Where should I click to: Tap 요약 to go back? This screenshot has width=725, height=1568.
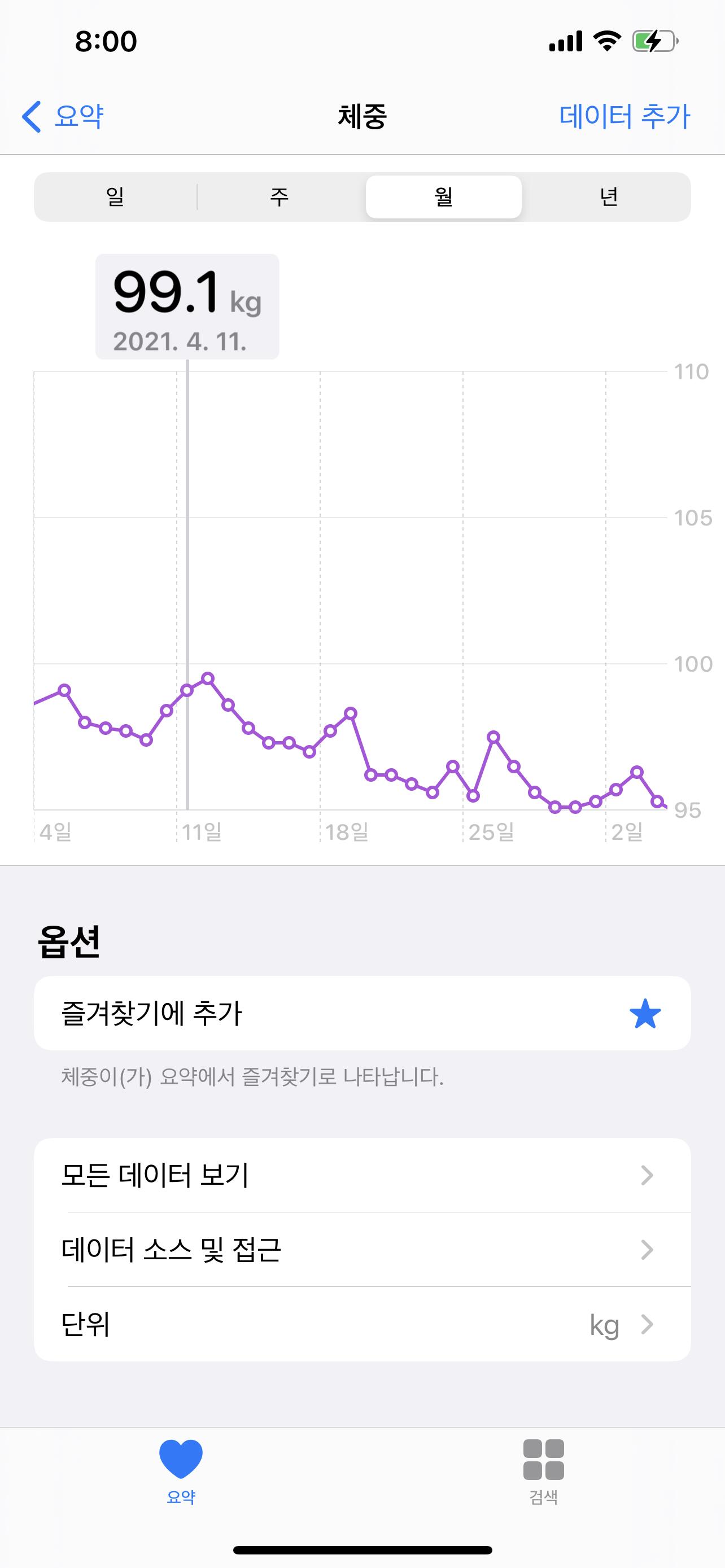coord(79,116)
